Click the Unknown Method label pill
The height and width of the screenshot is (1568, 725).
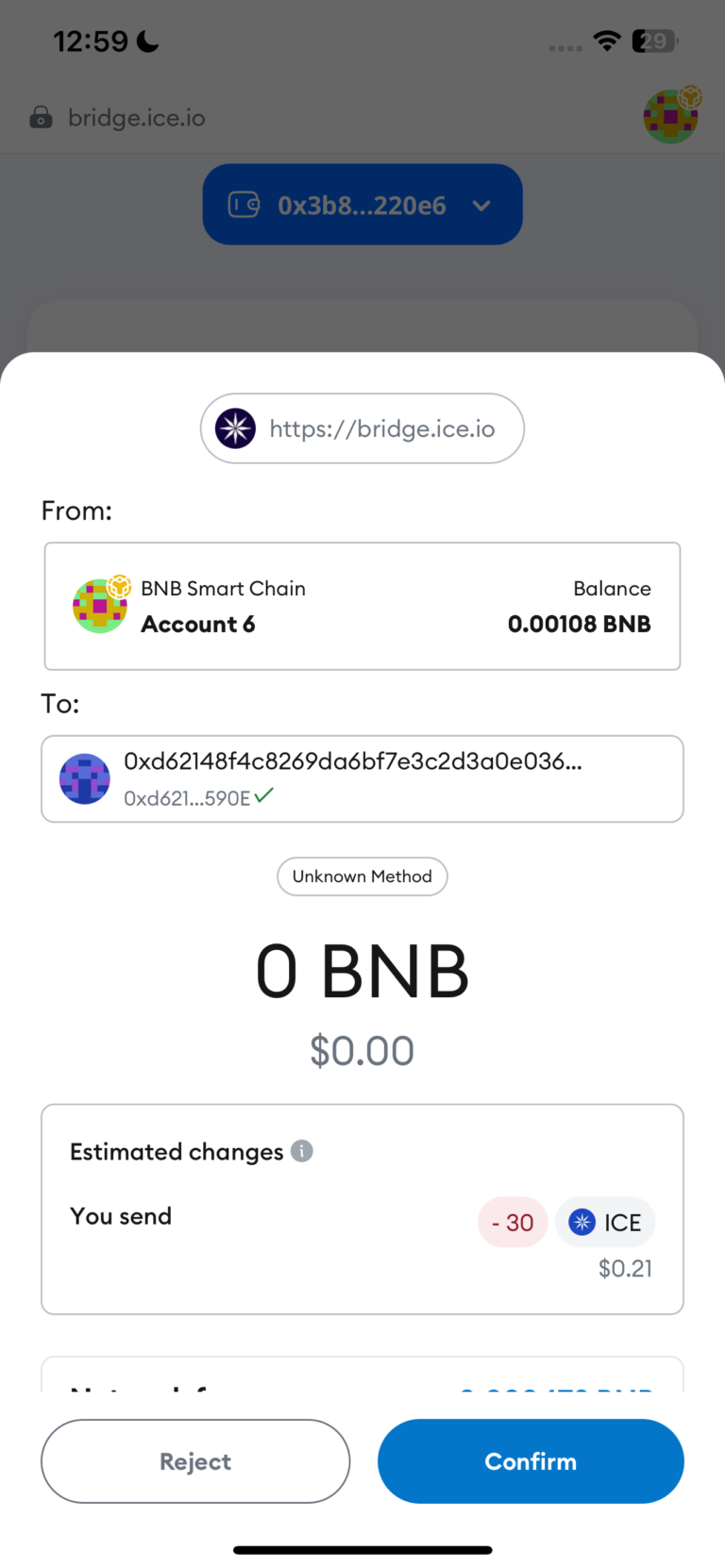tap(362, 876)
